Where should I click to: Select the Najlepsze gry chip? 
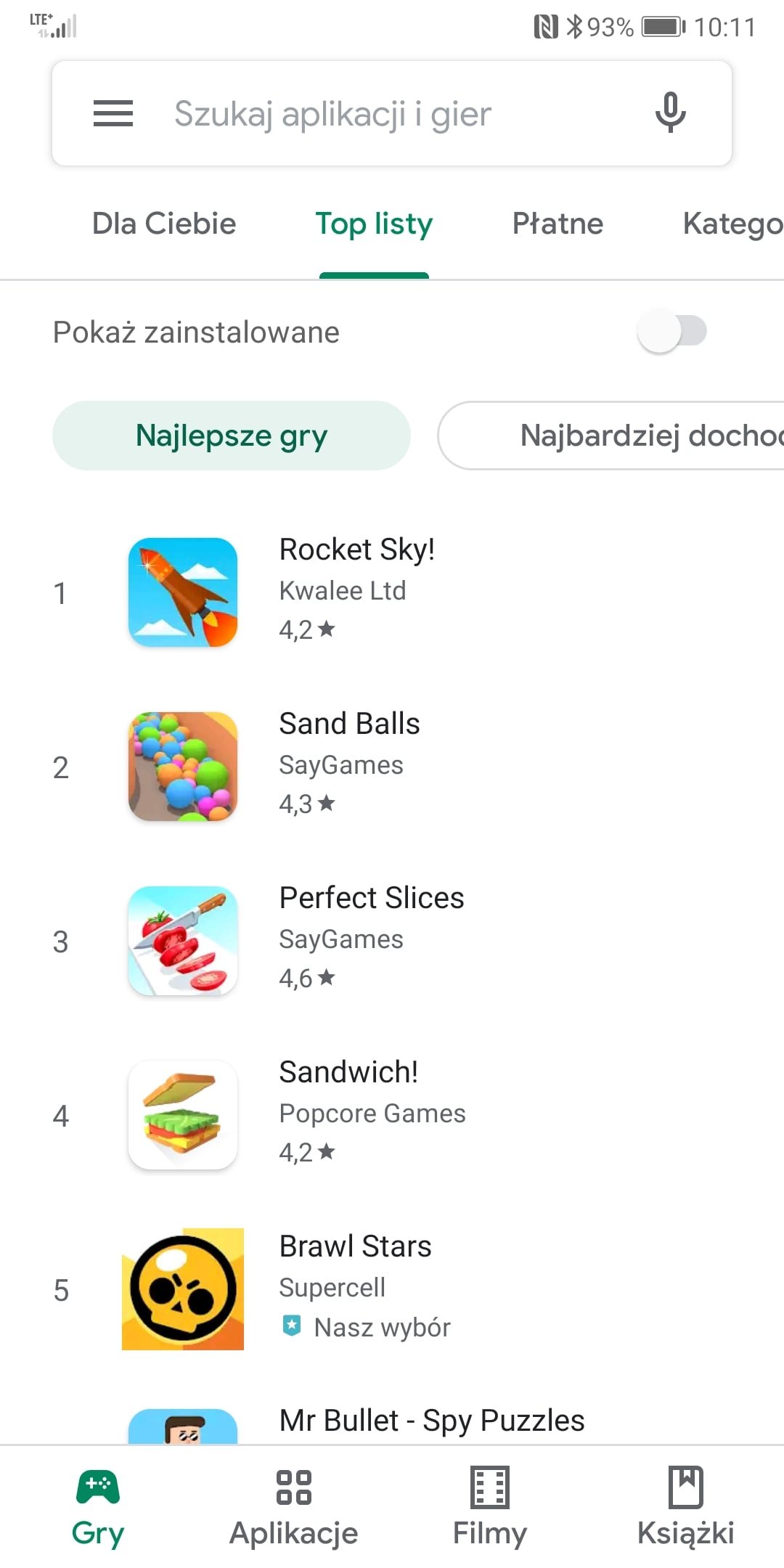232,436
